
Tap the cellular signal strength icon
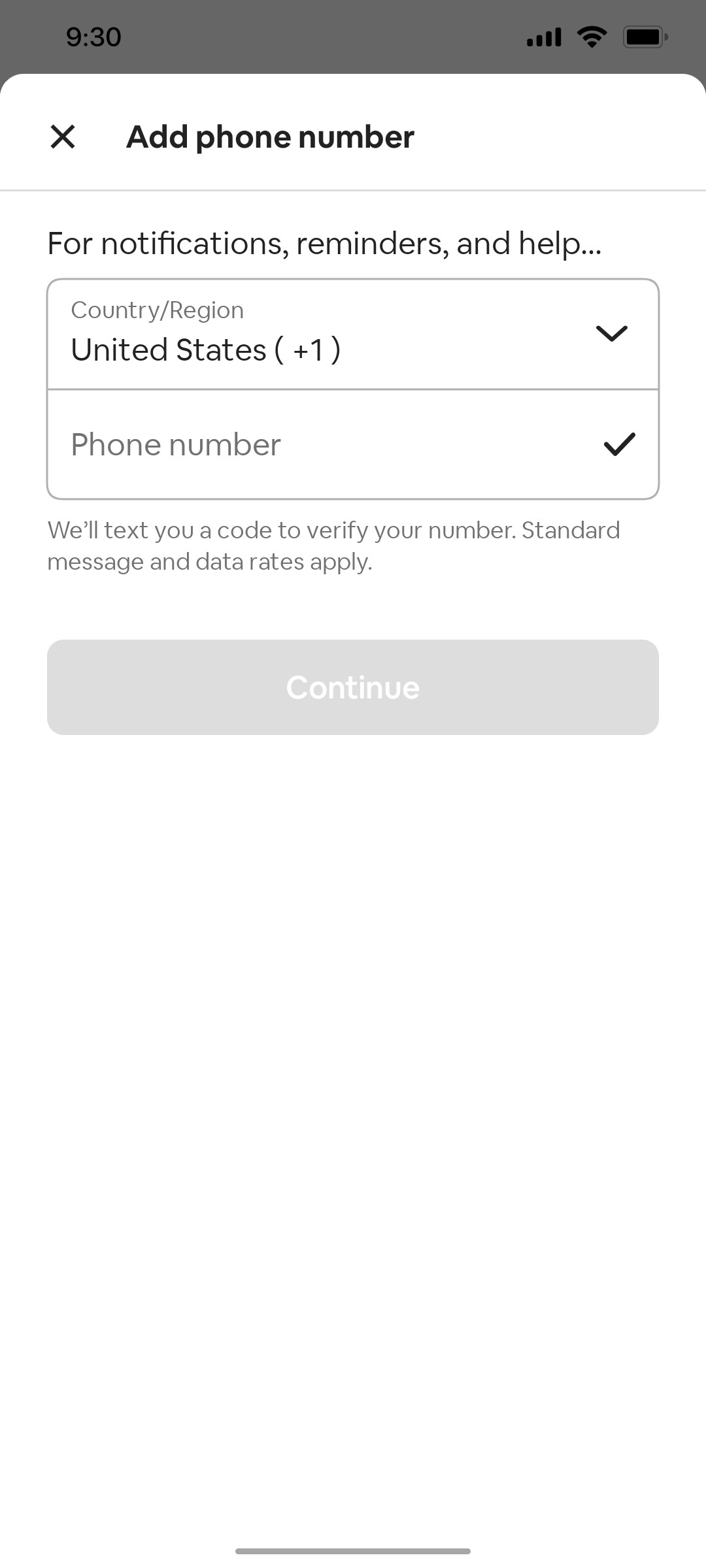point(543,37)
